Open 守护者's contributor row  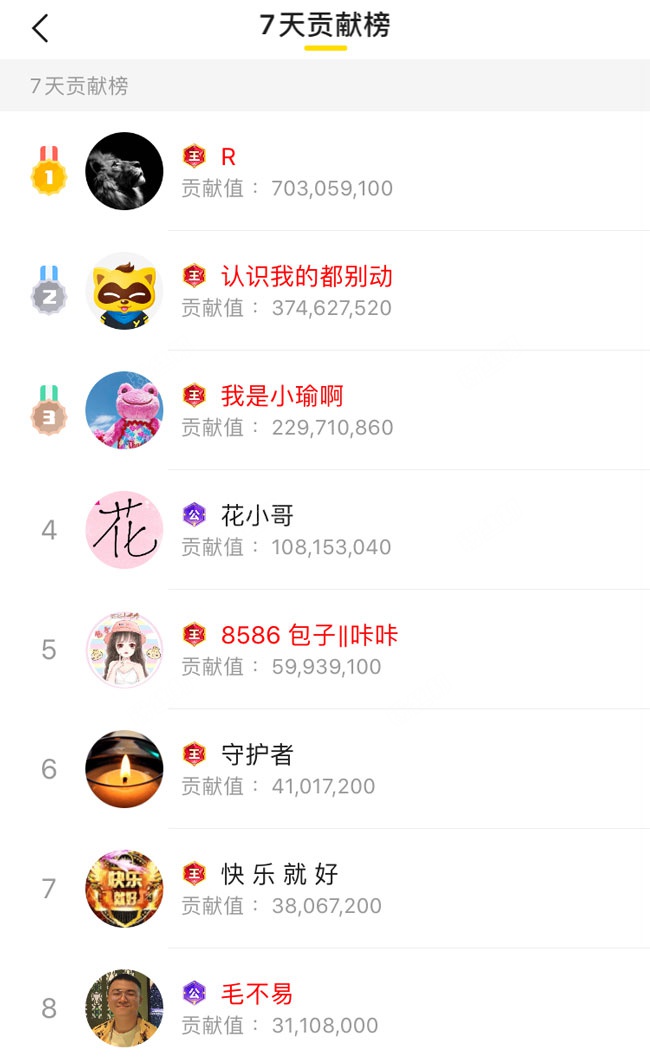coord(325,769)
